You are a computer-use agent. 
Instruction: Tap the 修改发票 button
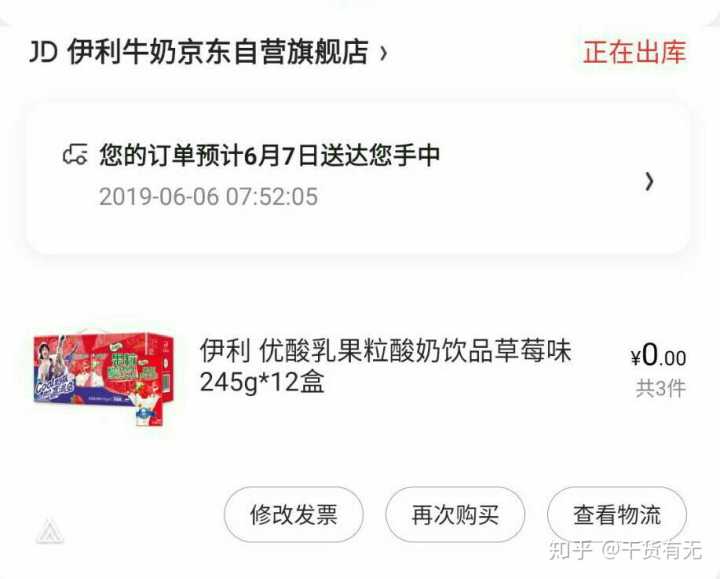293,515
